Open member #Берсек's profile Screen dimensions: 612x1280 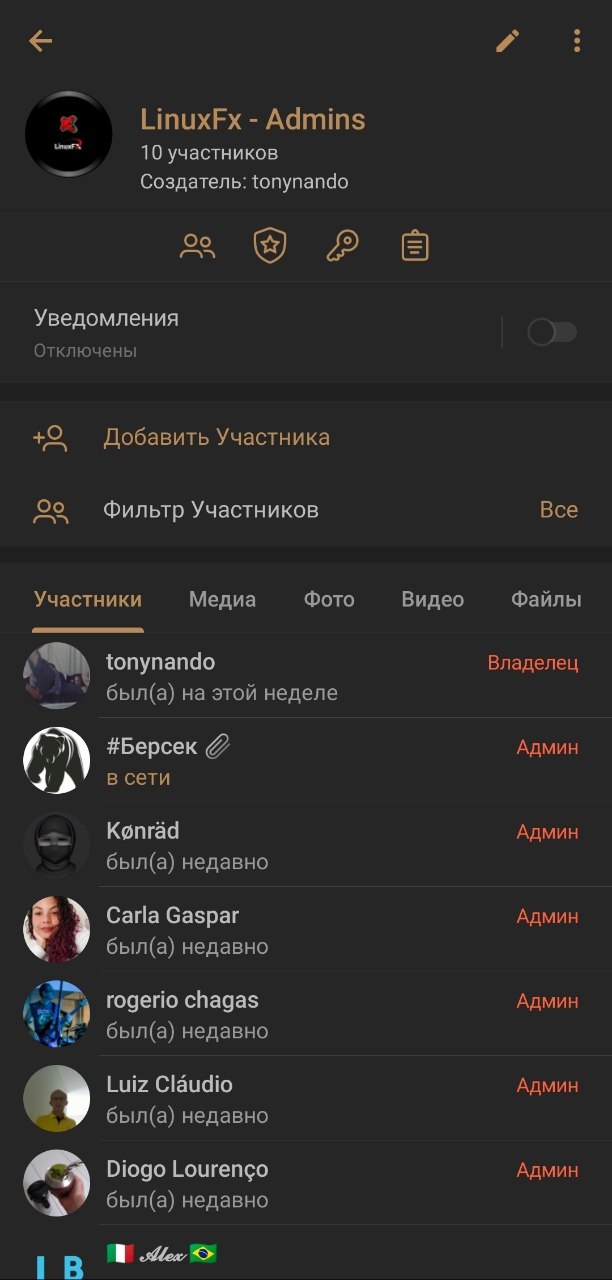[x=250, y=761]
